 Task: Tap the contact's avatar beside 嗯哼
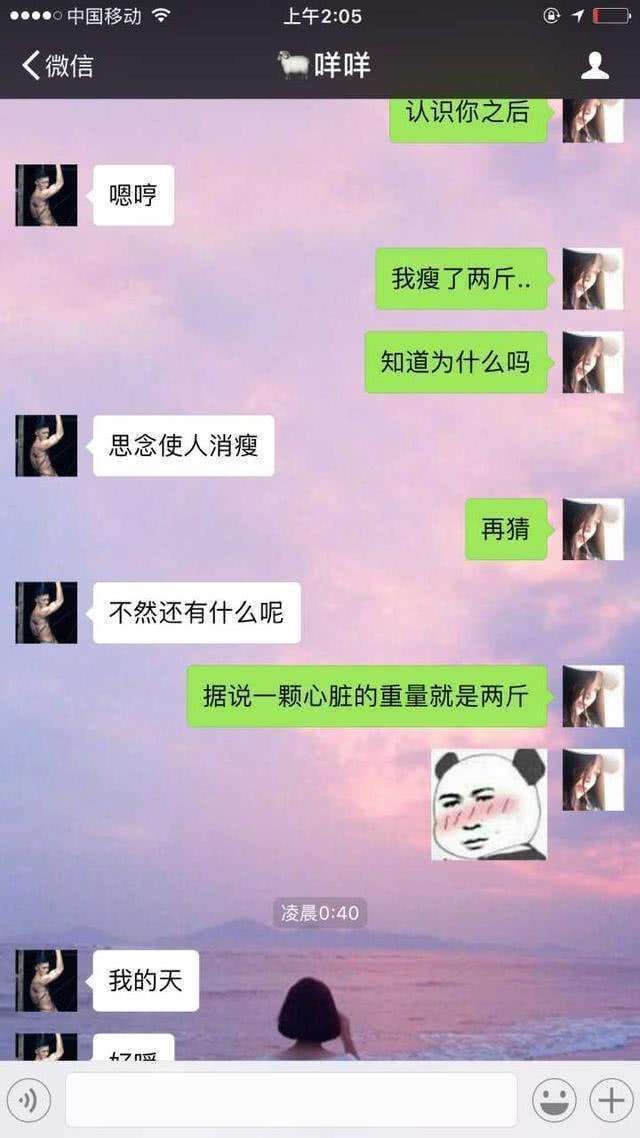coord(46,195)
